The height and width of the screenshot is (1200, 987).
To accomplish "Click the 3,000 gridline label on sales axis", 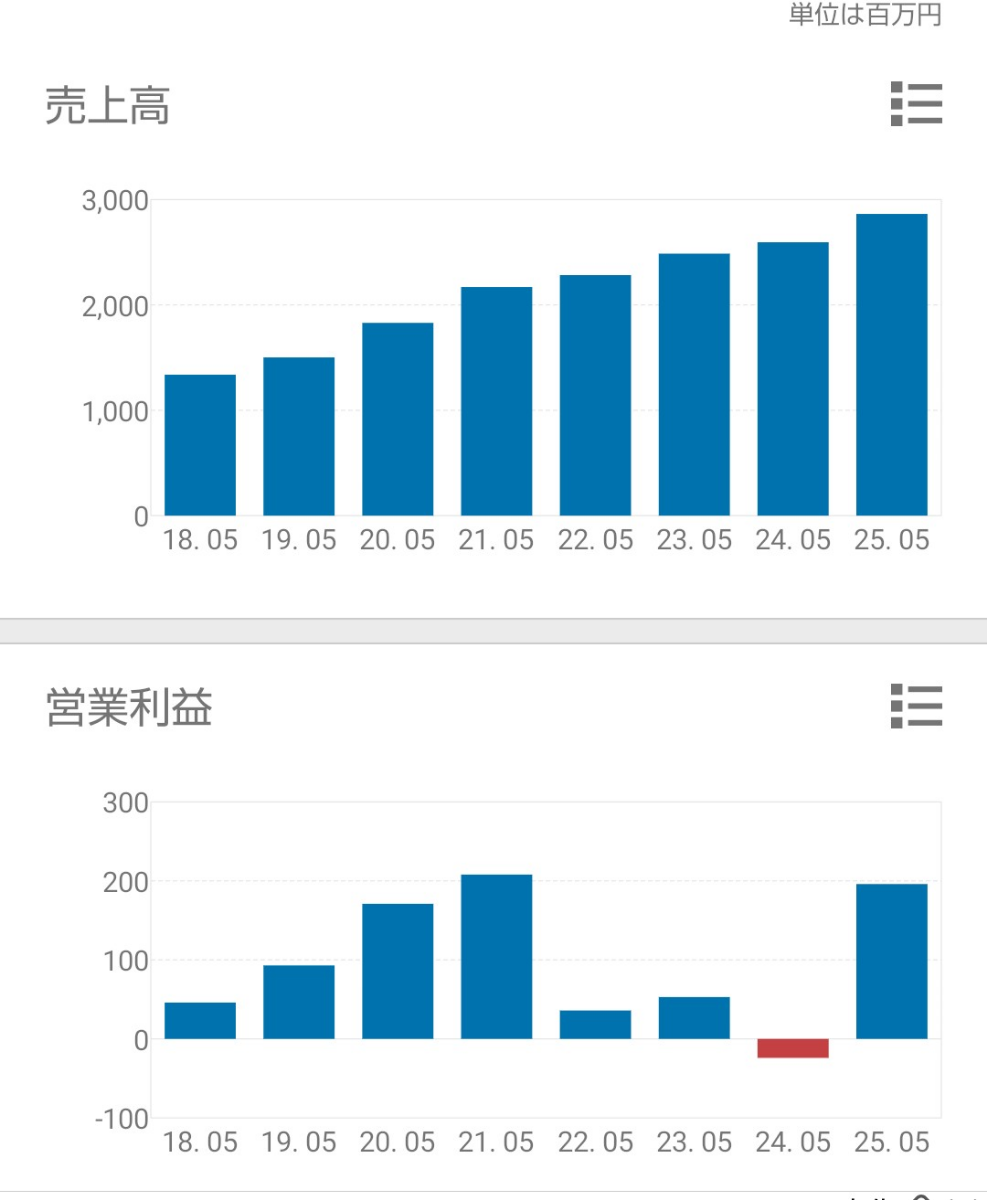I will click(116, 199).
